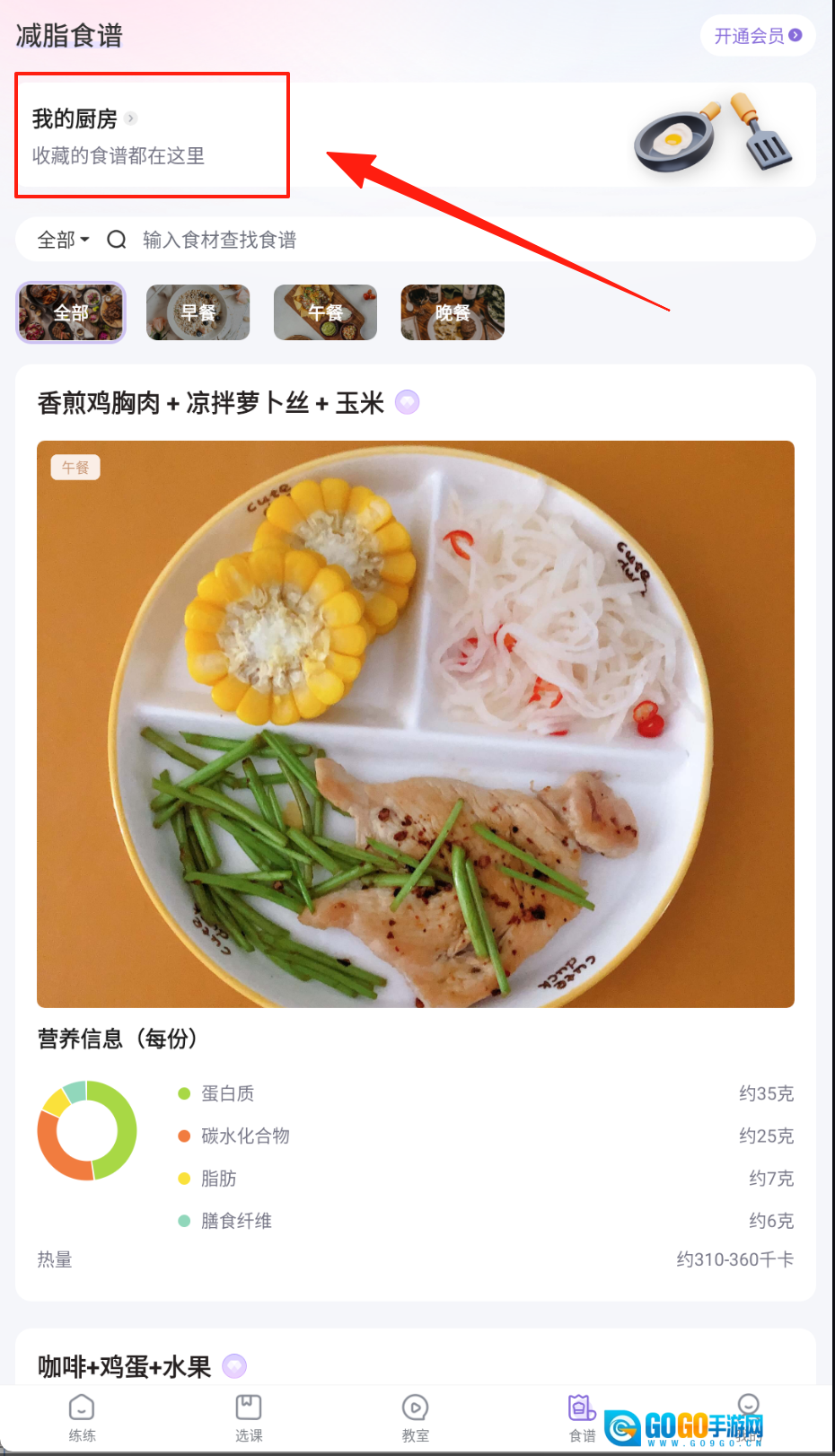Select the 全部 meal category tile
Image resolution: width=835 pixels, height=1456 pixels.
point(71,312)
